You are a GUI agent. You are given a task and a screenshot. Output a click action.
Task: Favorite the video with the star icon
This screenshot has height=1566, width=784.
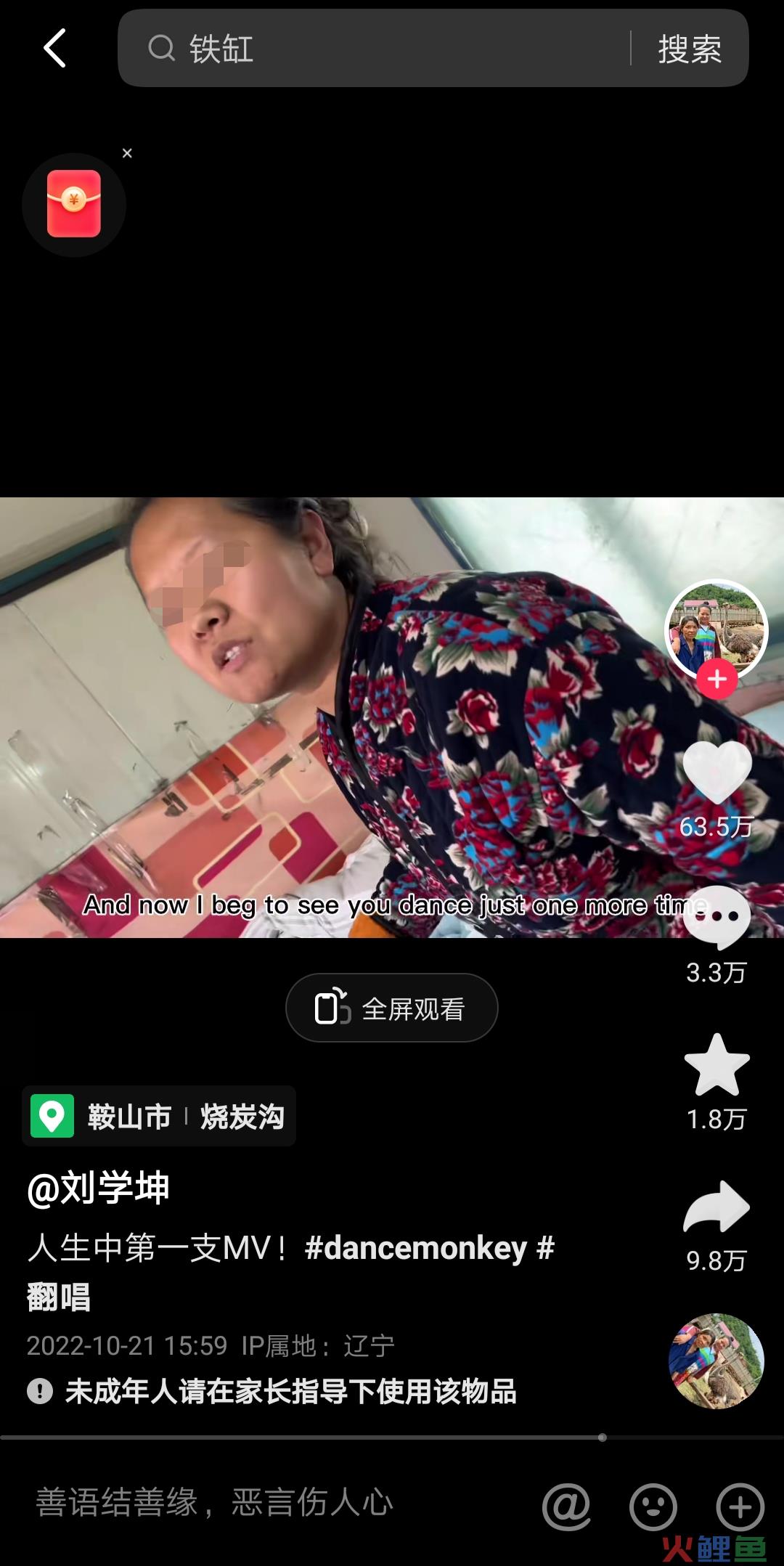coord(716,1065)
